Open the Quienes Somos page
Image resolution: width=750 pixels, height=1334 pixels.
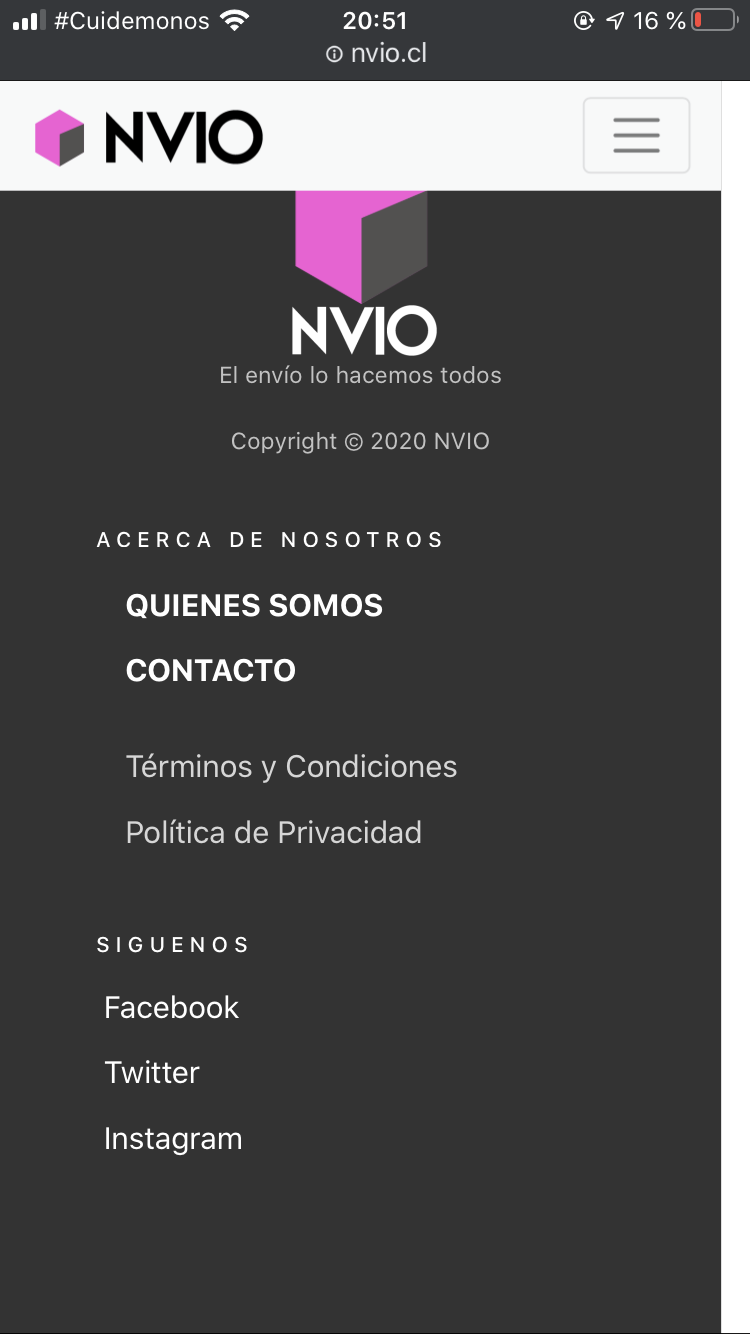pos(254,606)
